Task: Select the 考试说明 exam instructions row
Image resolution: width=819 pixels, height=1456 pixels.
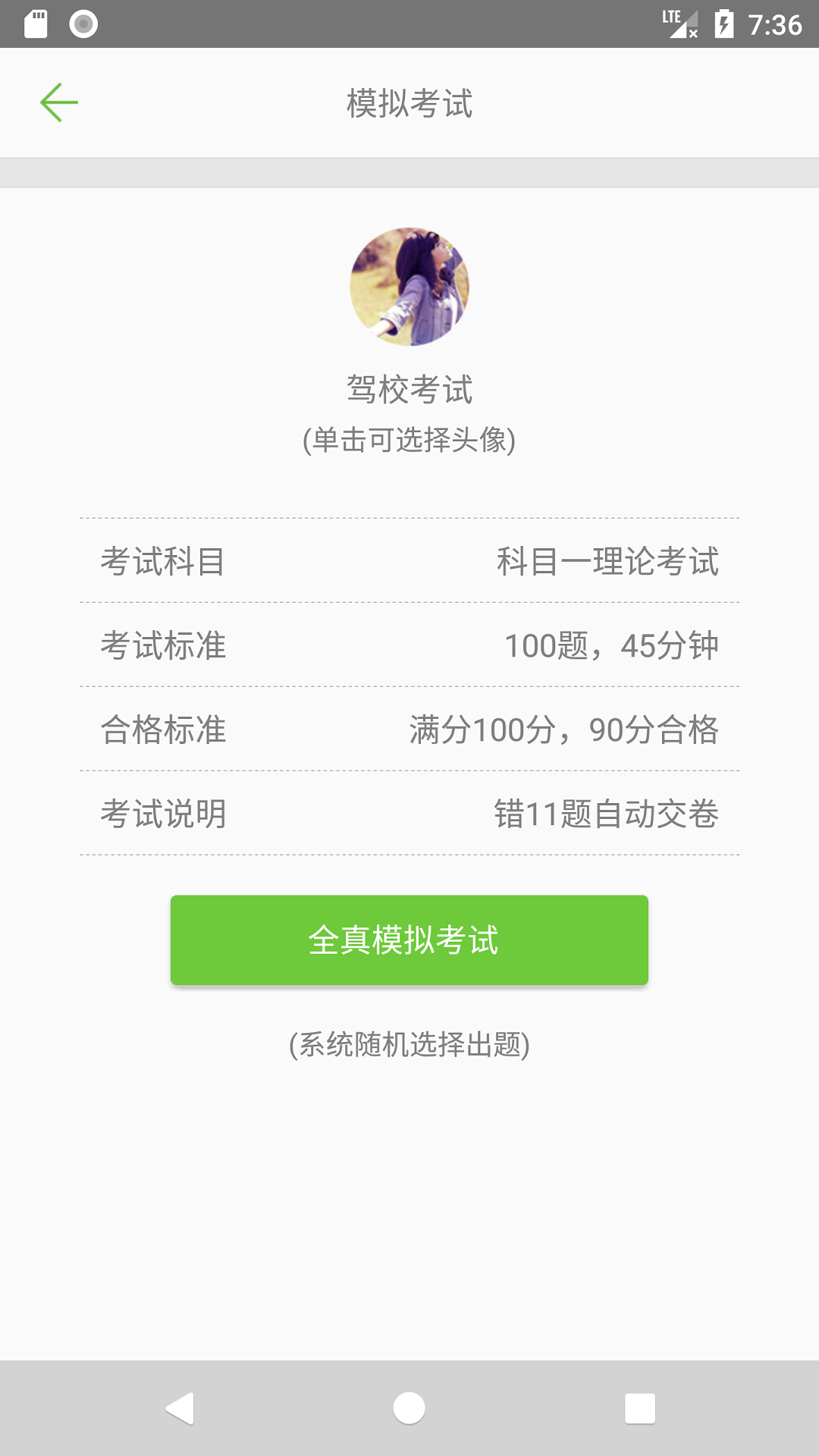Action: coord(409,814)
